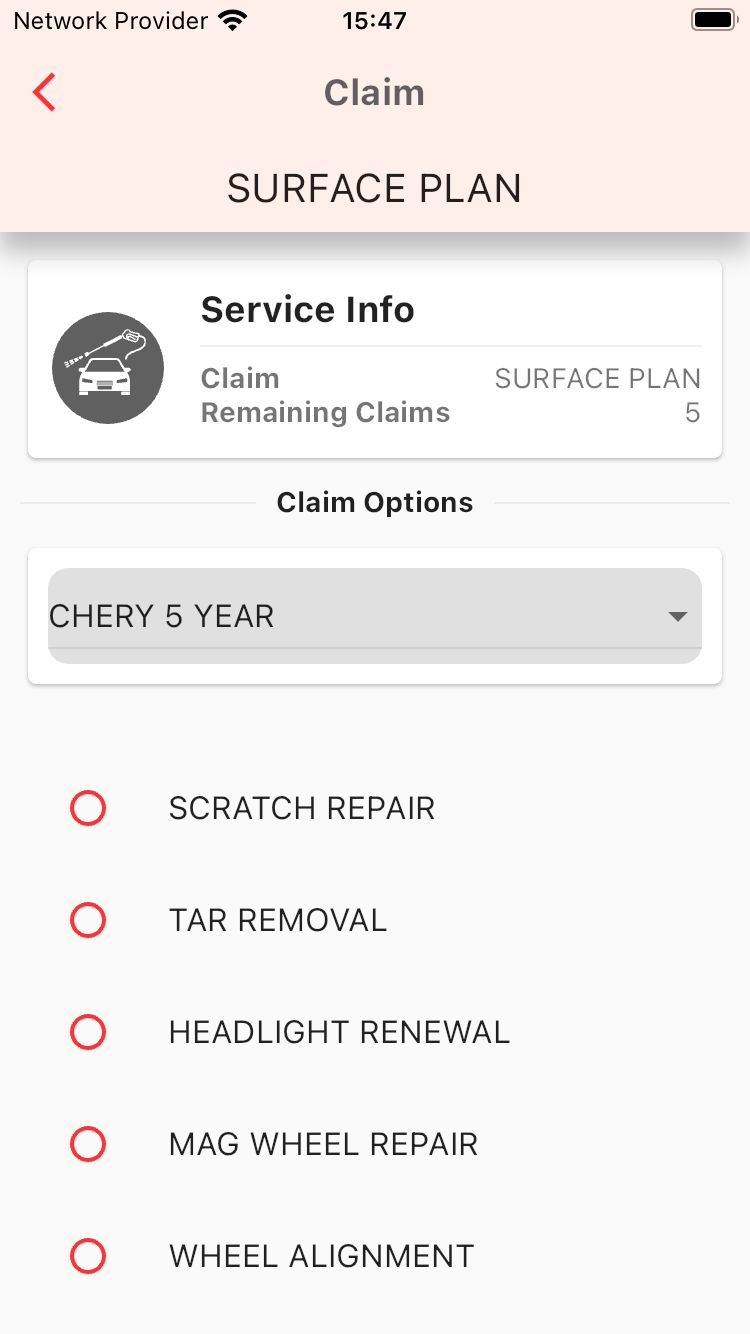Tap the battery indicator icon
The height and width of the screenshot is (1334, 750).
[713, 18]
